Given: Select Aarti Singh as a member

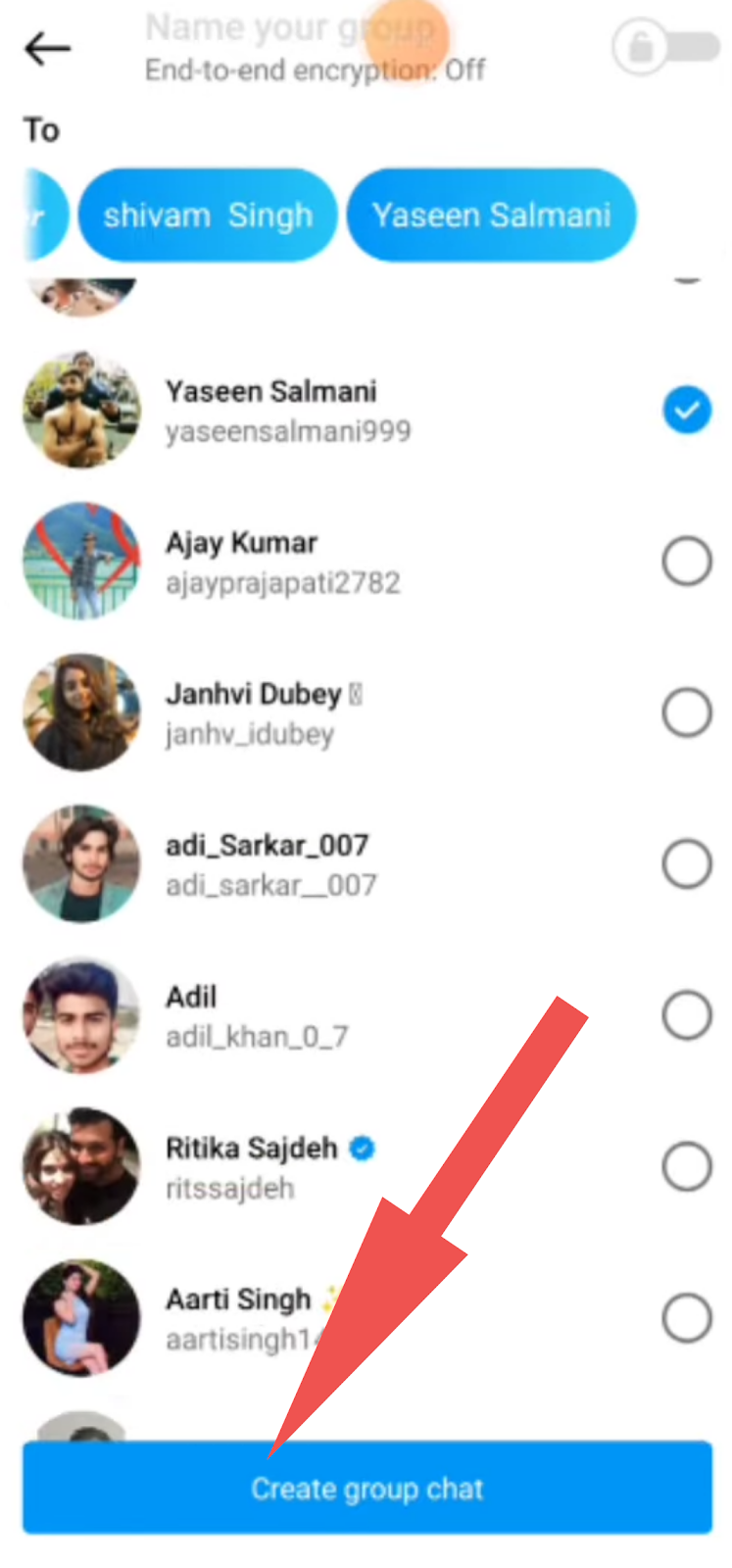Looking at the screenshot, I should click(687, 1318).
